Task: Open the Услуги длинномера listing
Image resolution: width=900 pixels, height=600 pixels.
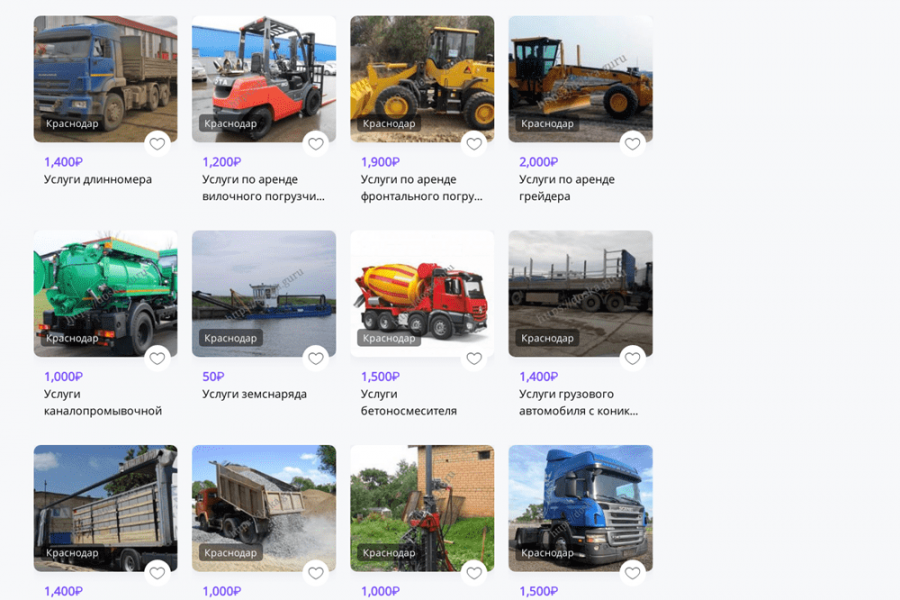Action: (98, 180)
